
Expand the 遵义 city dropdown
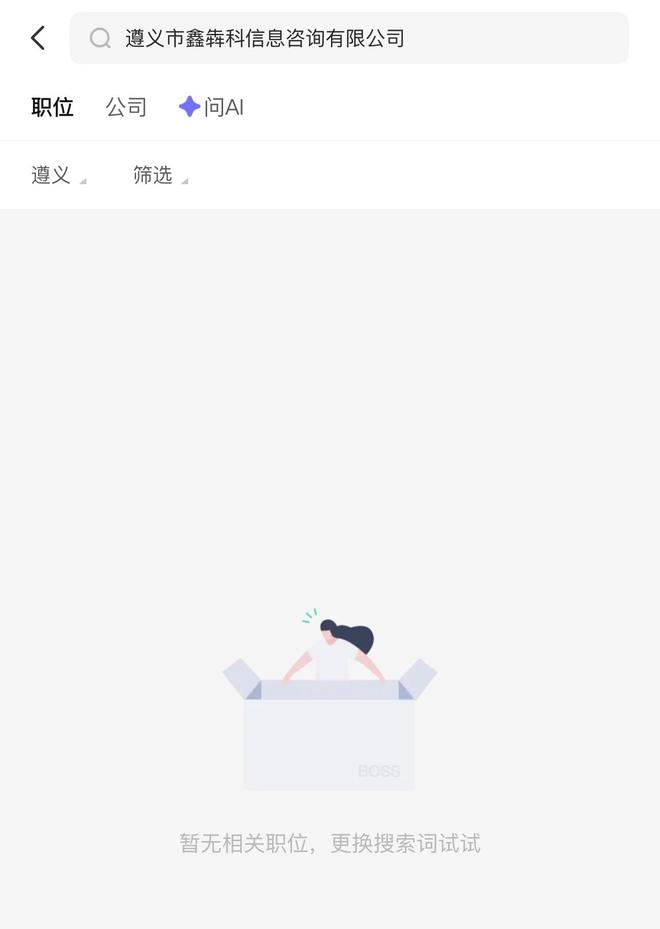[58, 176]
